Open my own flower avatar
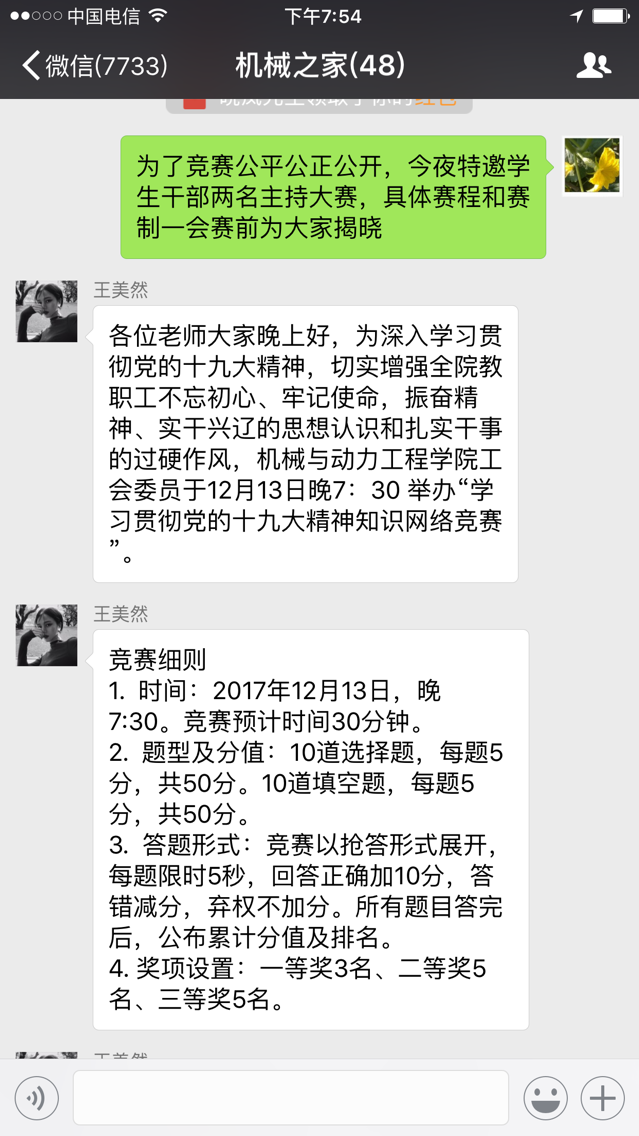The image size is (639, 1136). coord(593,166)
